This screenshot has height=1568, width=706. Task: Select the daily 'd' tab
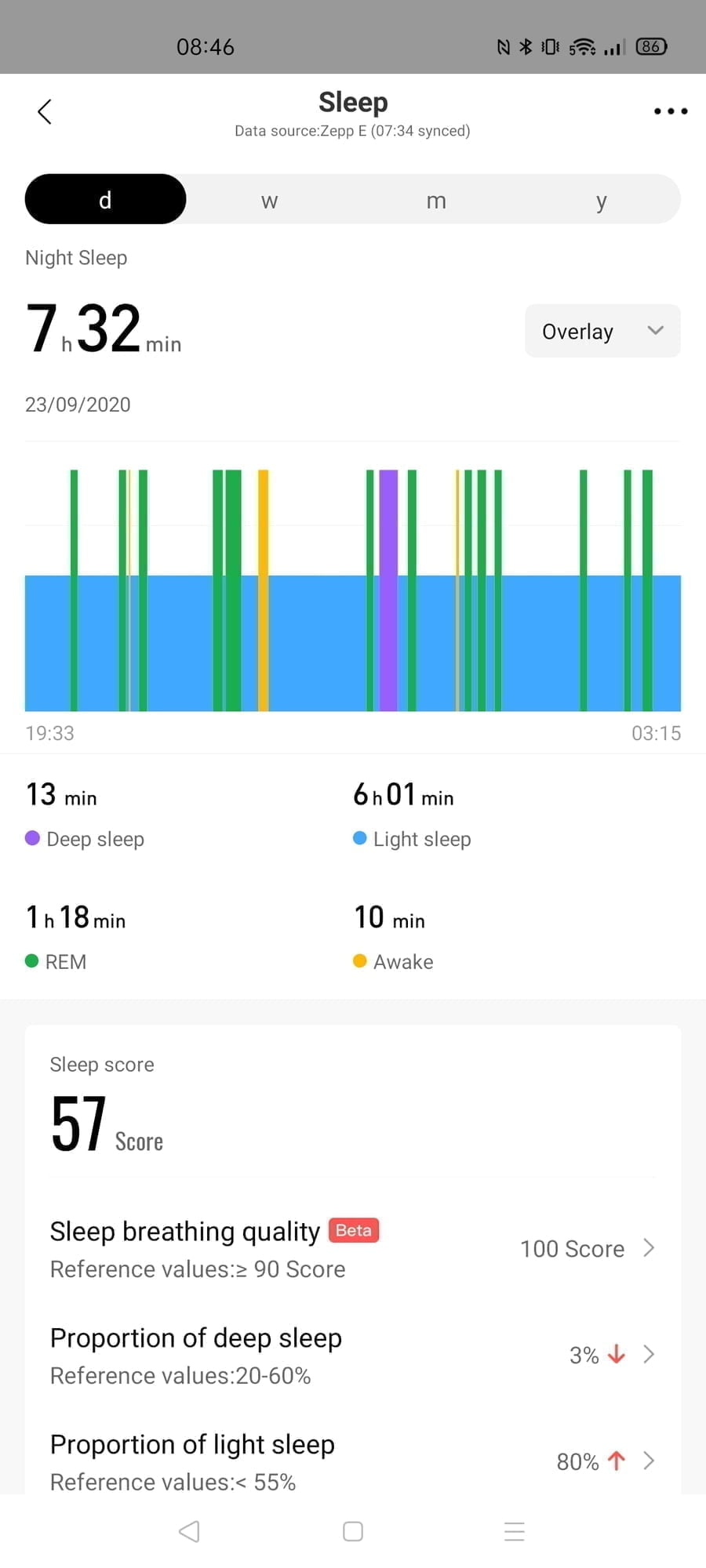[105, 200]
